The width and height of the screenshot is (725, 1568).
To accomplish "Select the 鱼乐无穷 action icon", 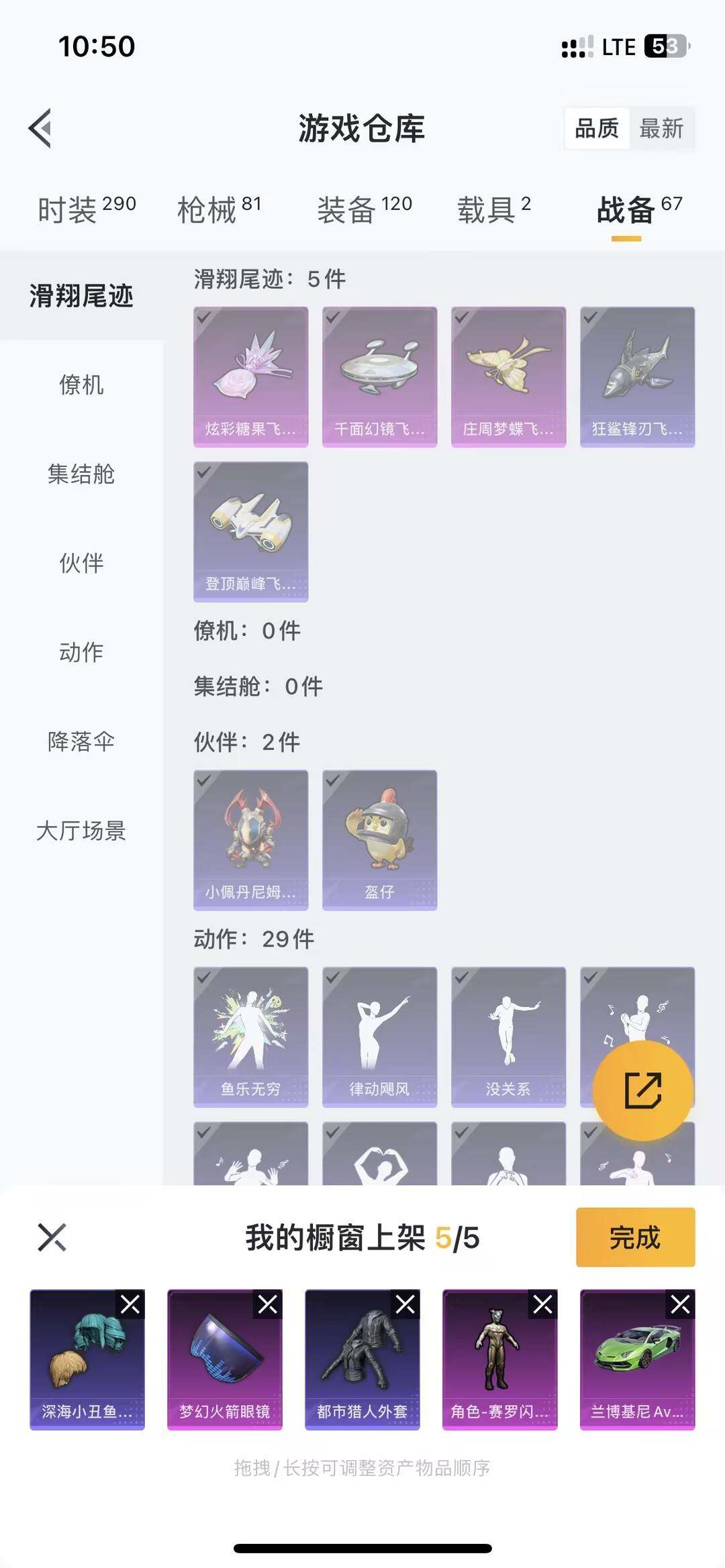I will tap(250, 1037).
